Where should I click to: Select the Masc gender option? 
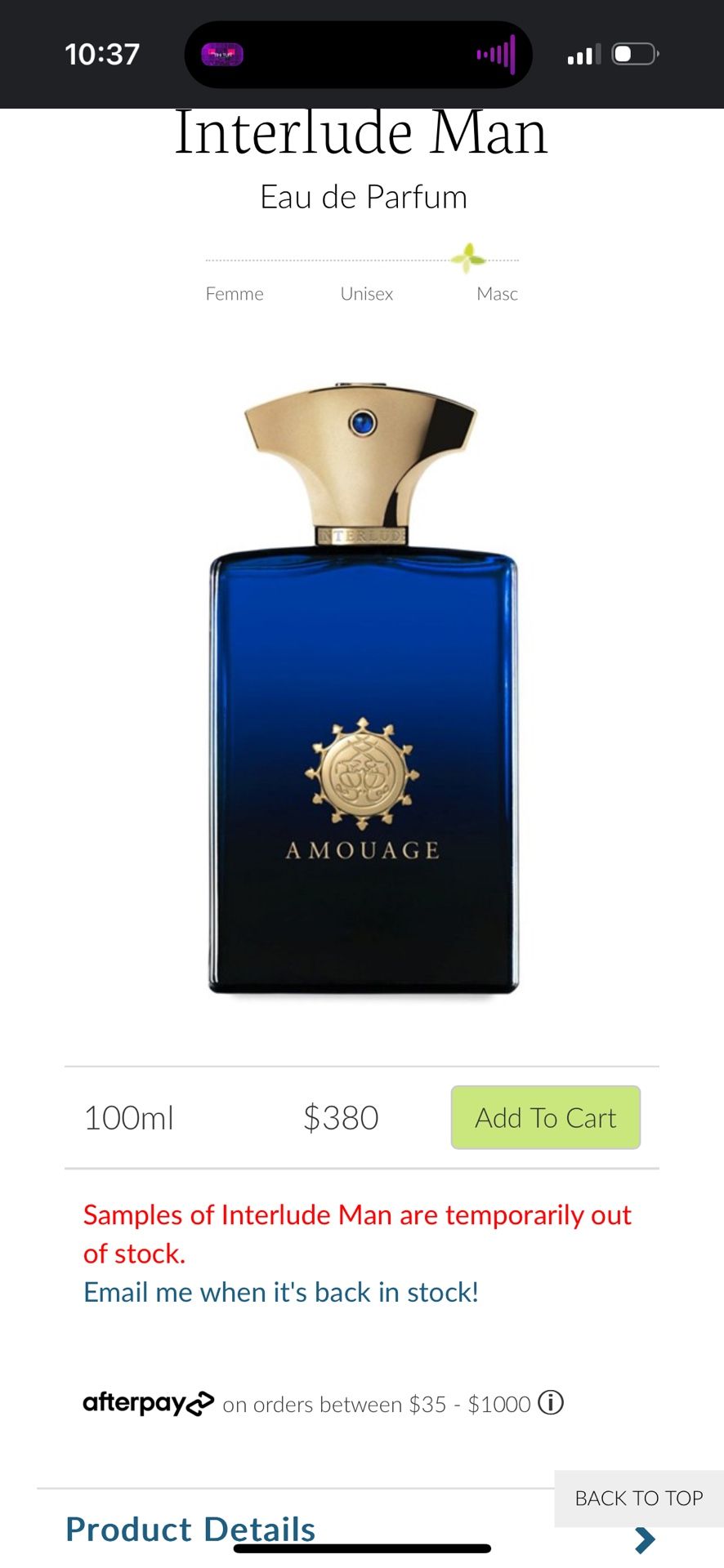497,293
